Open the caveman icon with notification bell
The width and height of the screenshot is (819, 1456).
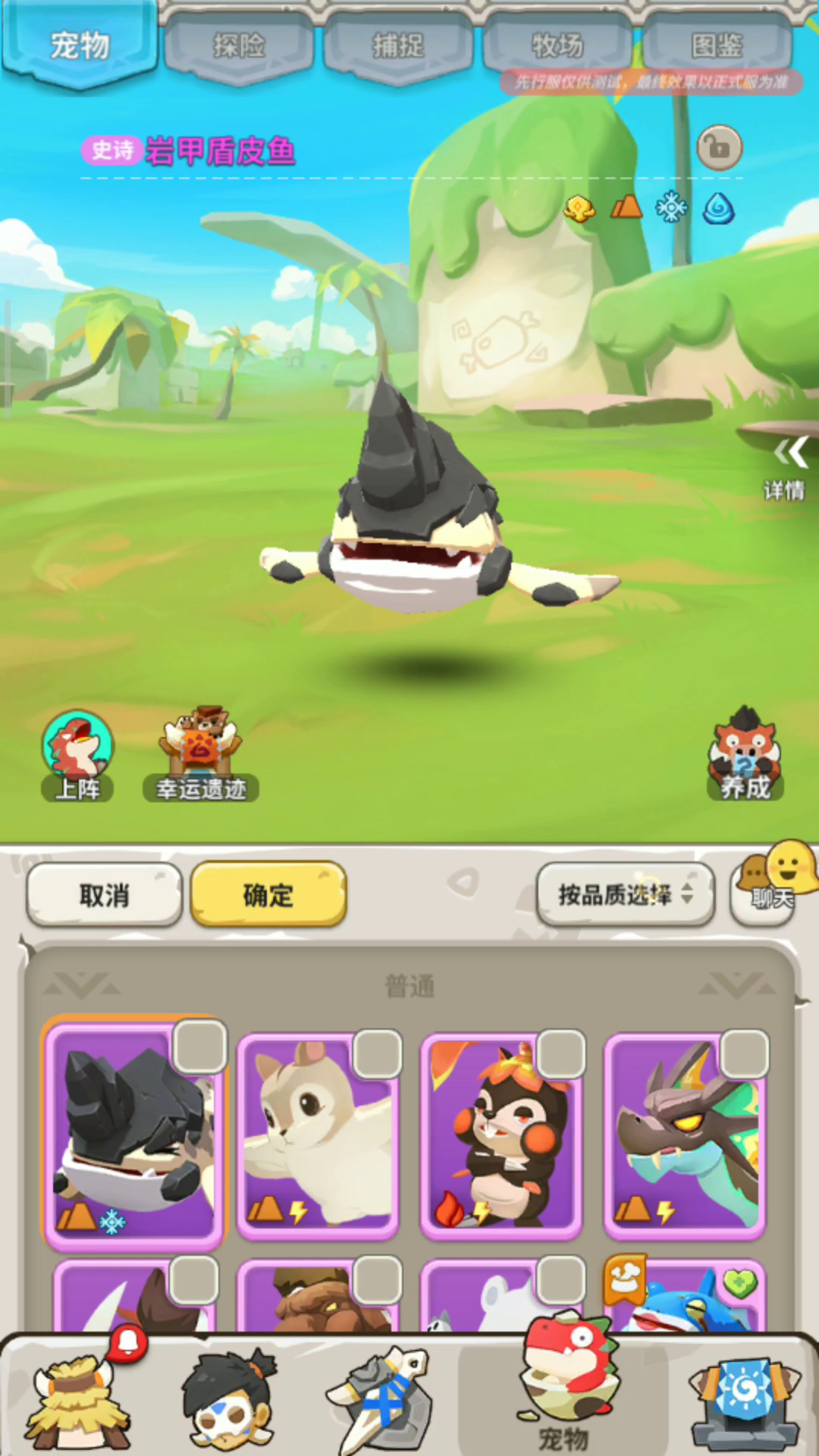(x=79, y=1395)
